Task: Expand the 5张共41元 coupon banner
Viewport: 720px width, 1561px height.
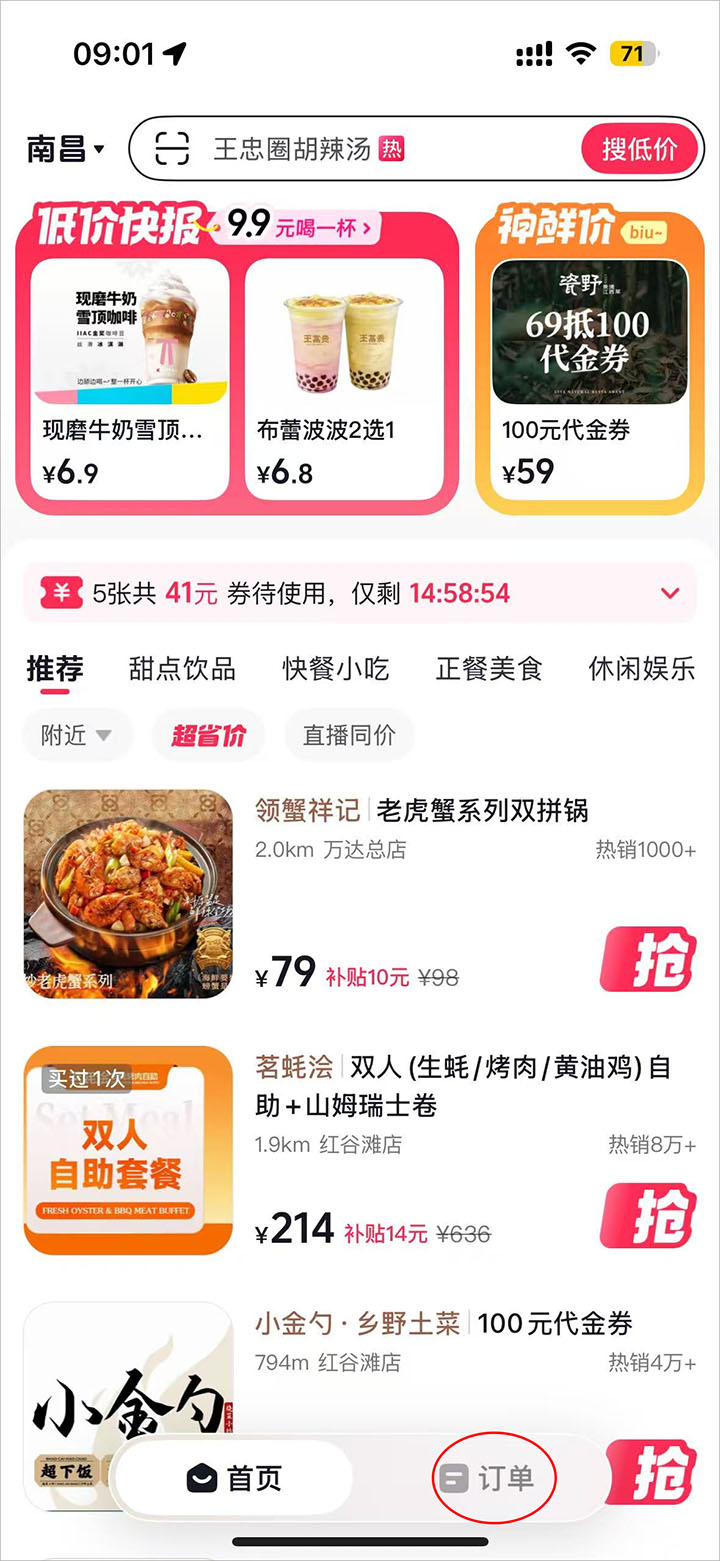Action: (x=670, y=594)
